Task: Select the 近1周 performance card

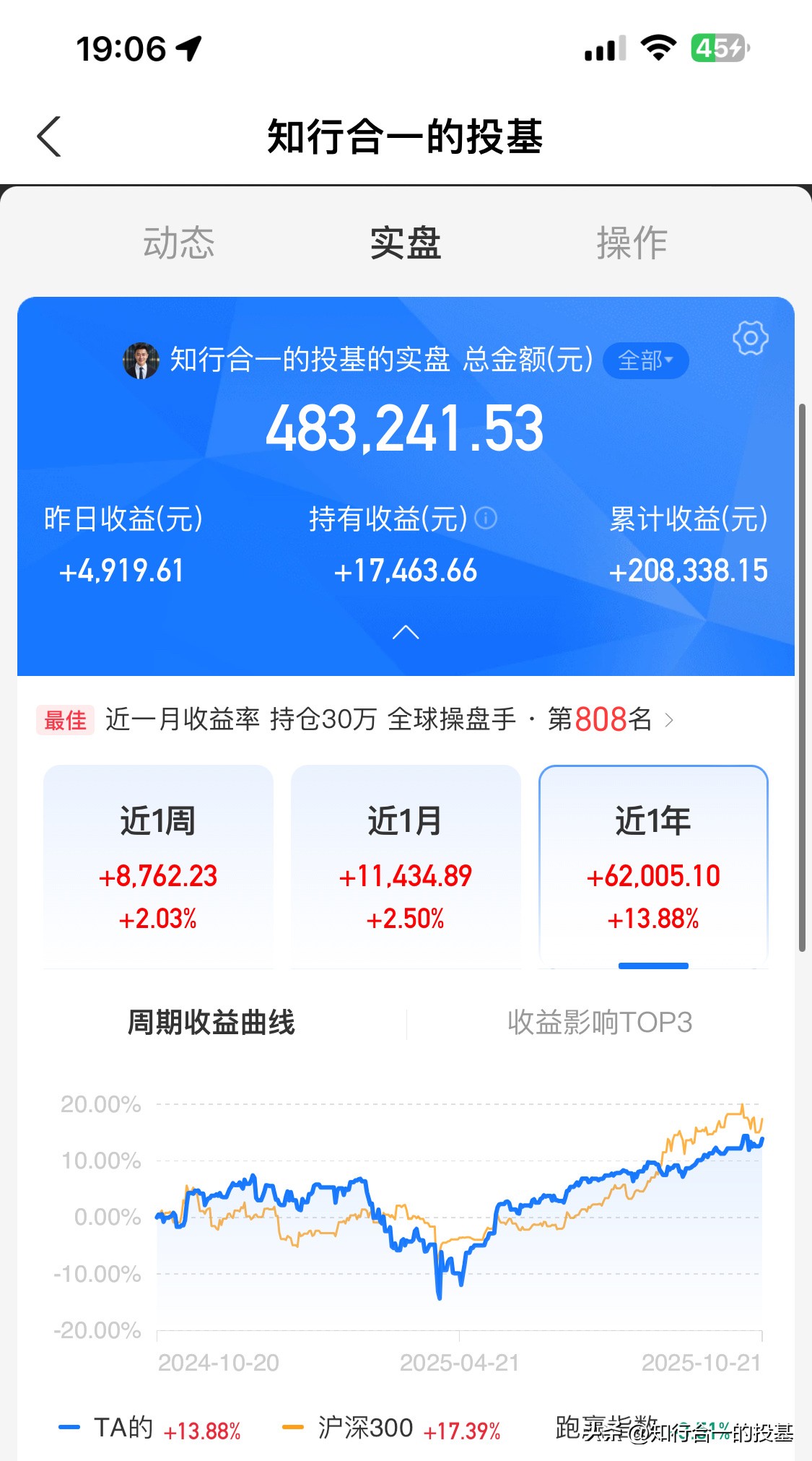Action: coord(158,867)
